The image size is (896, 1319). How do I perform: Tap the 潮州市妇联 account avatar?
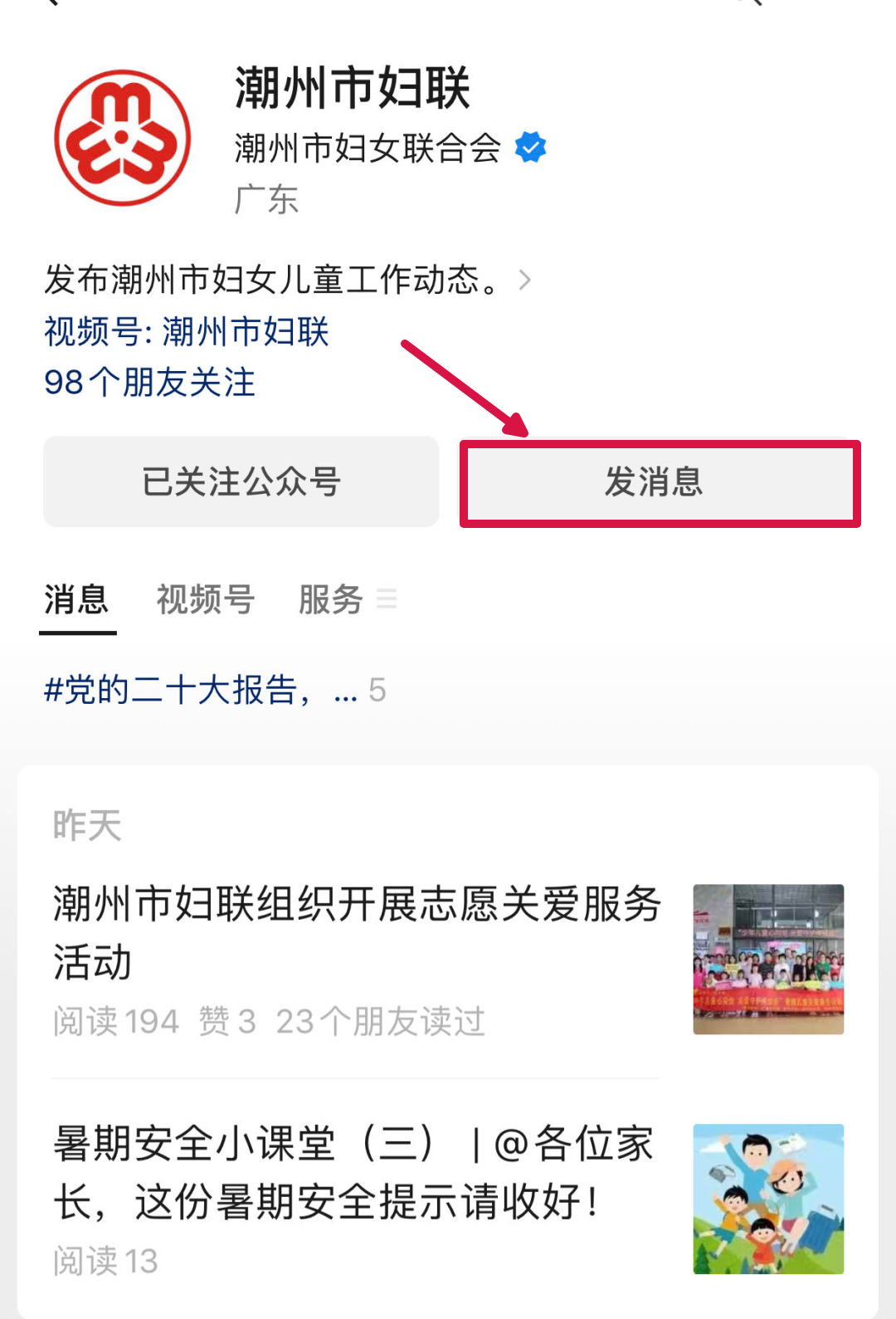point(123,138)
